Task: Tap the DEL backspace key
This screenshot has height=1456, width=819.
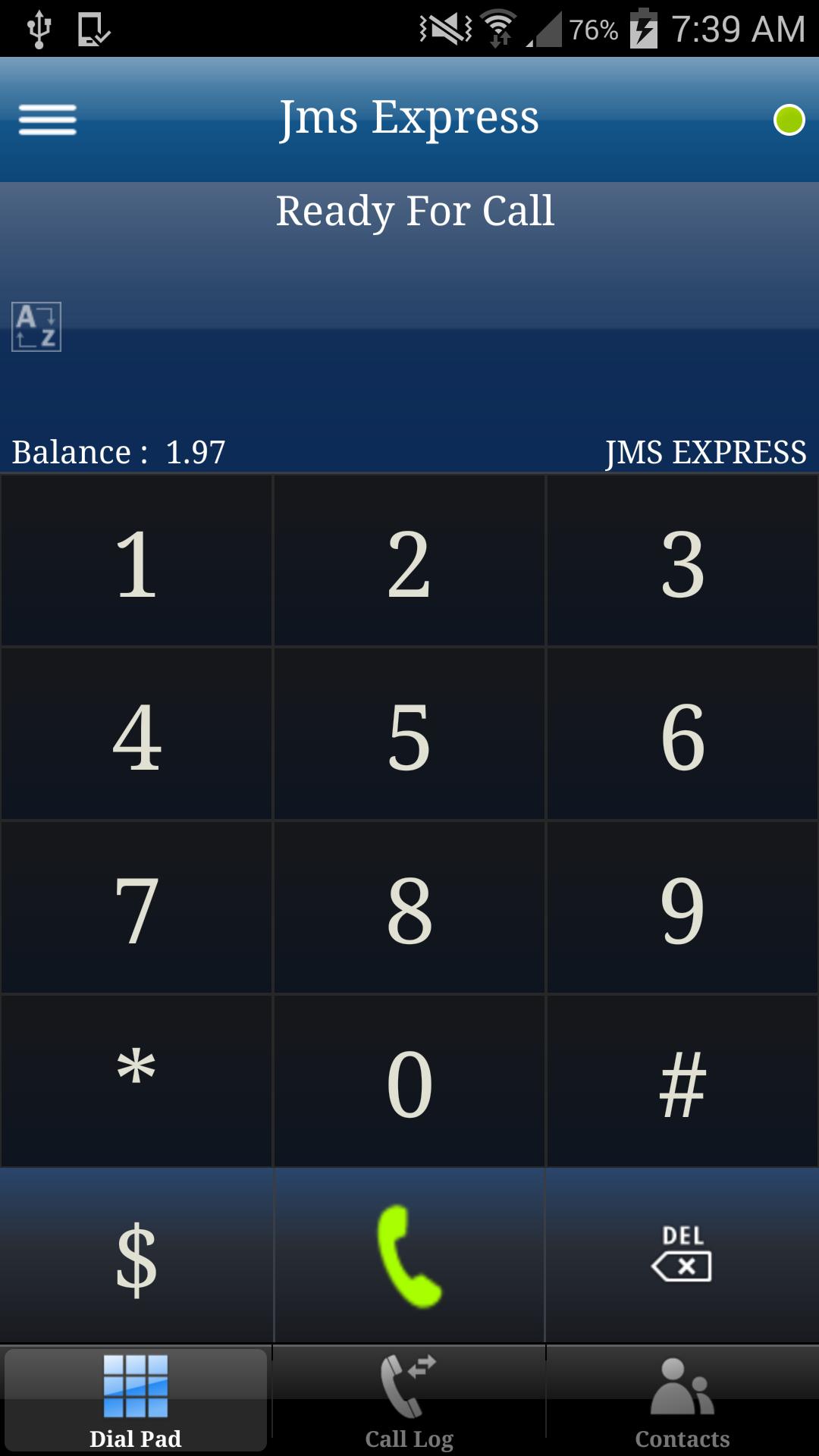Action: click(x=682, y=1253)
